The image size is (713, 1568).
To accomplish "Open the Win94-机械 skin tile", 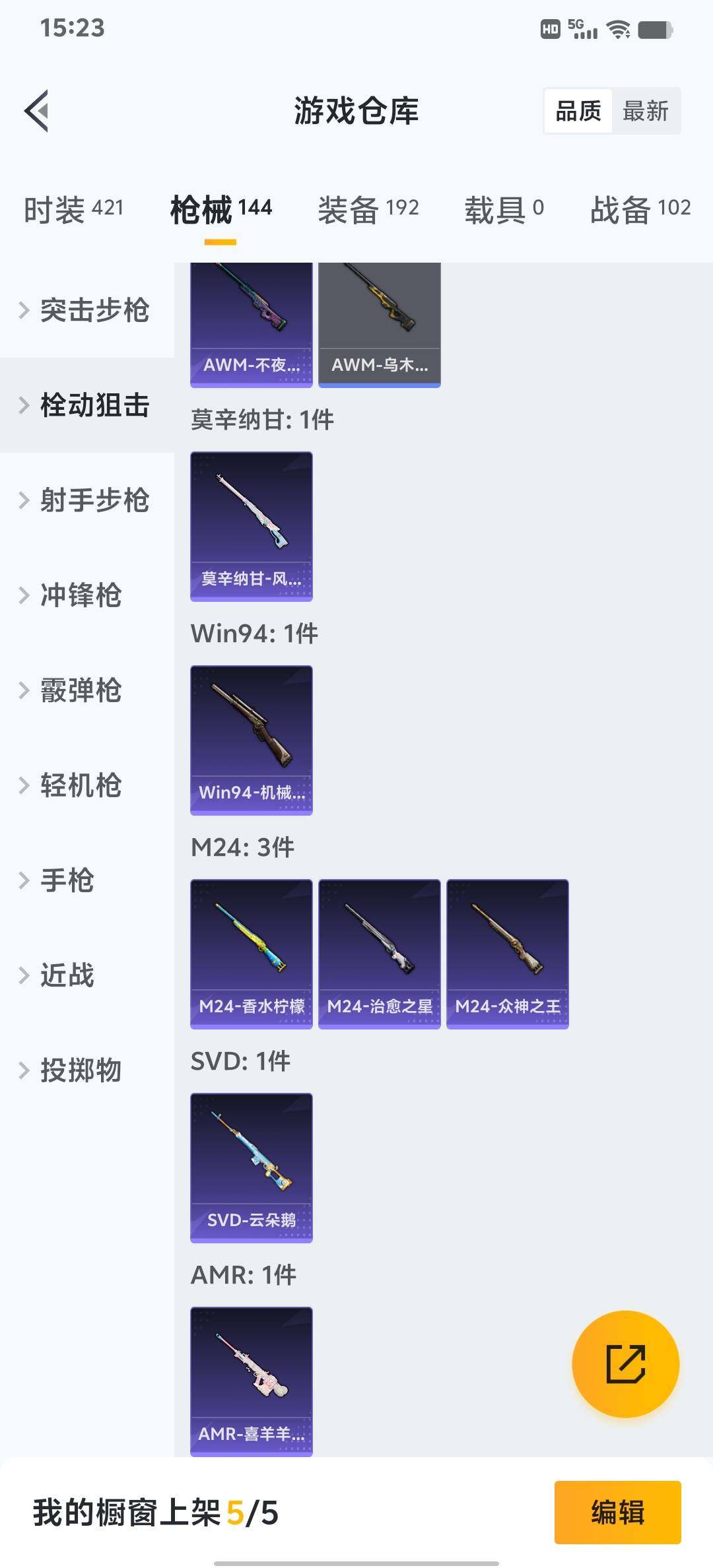I will click(252, 740).
